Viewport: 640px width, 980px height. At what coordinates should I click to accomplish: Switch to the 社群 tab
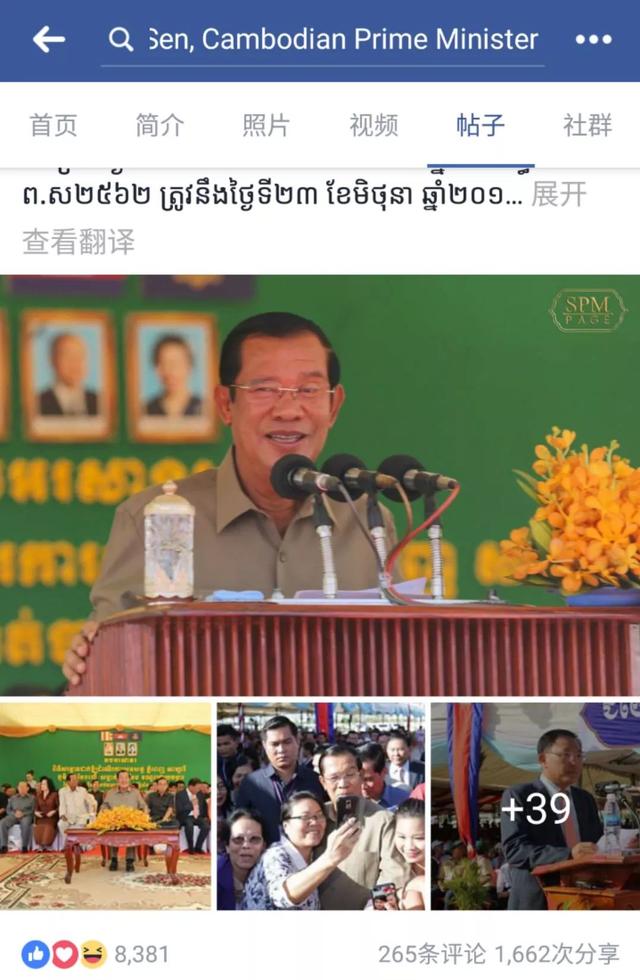click(x=587, y=125)
